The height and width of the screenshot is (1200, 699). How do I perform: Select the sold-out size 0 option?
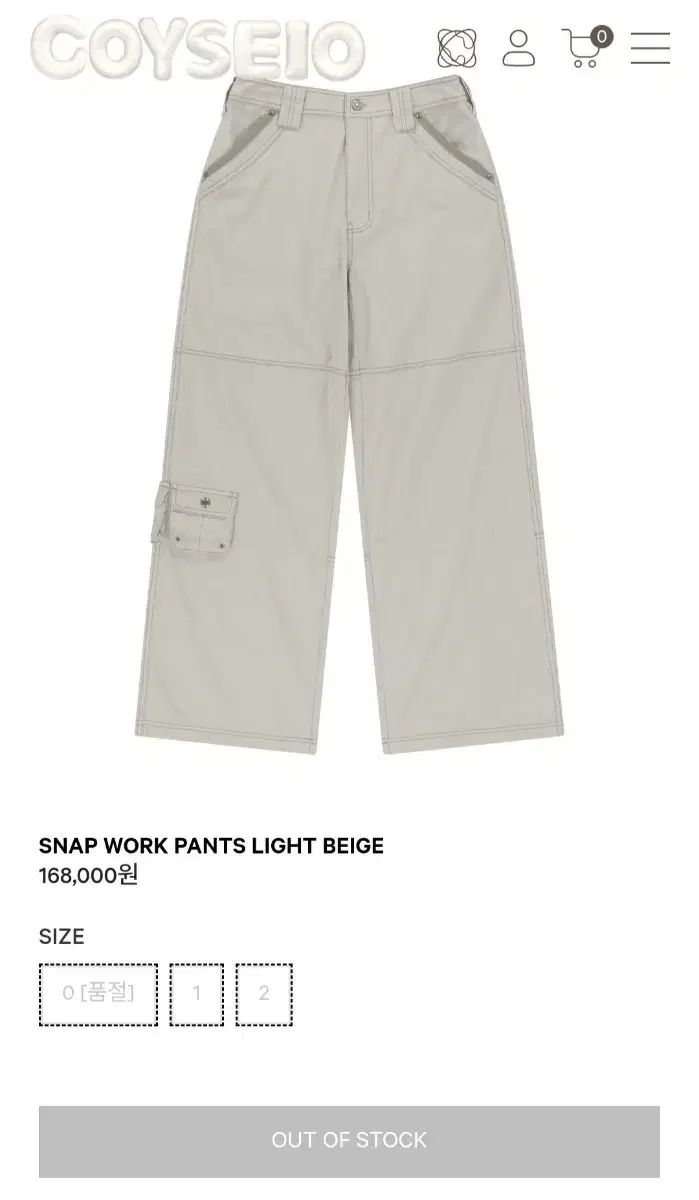pos(98,994)
